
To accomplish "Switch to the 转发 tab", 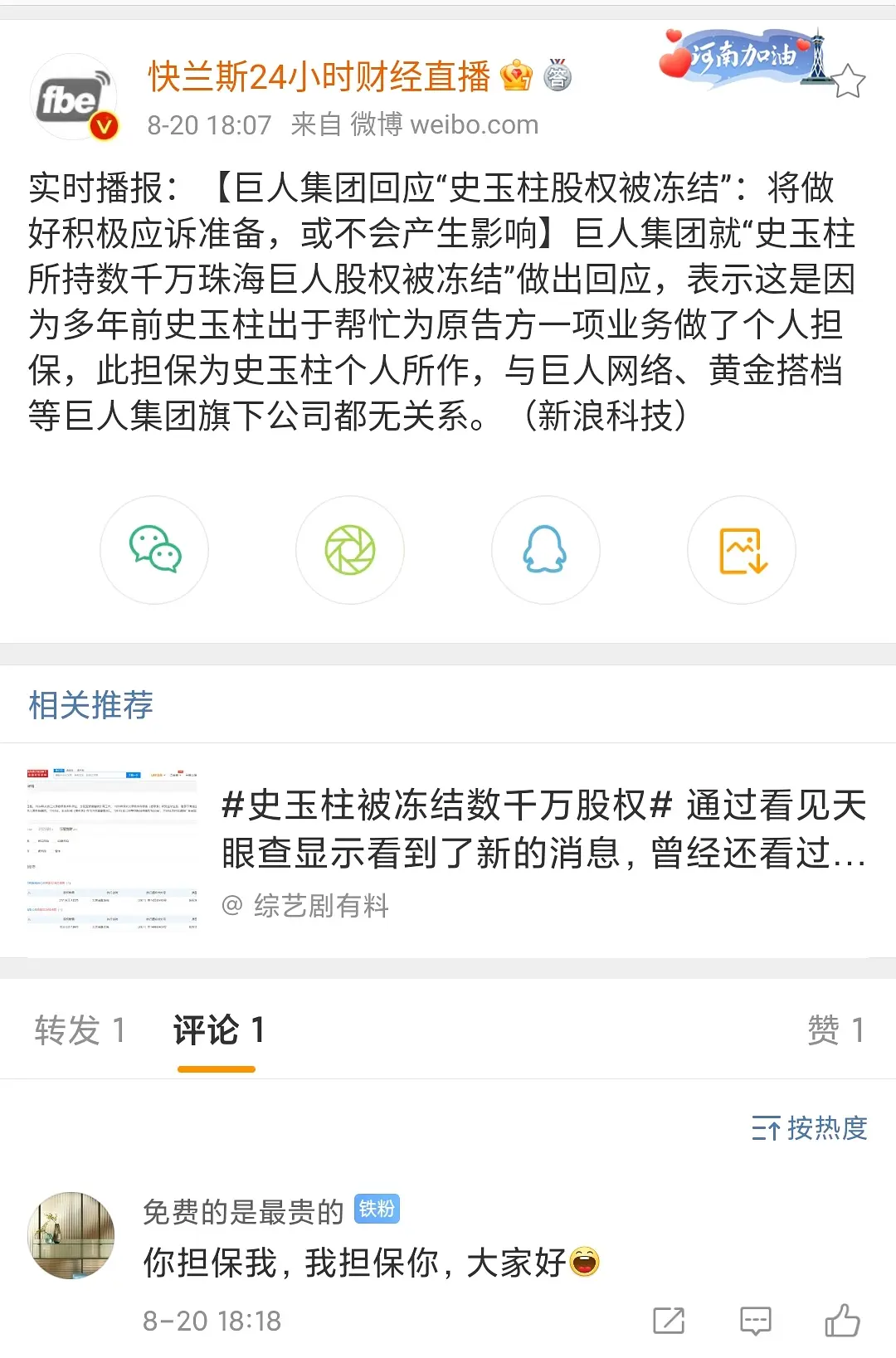I will (x=80, y=1030).
